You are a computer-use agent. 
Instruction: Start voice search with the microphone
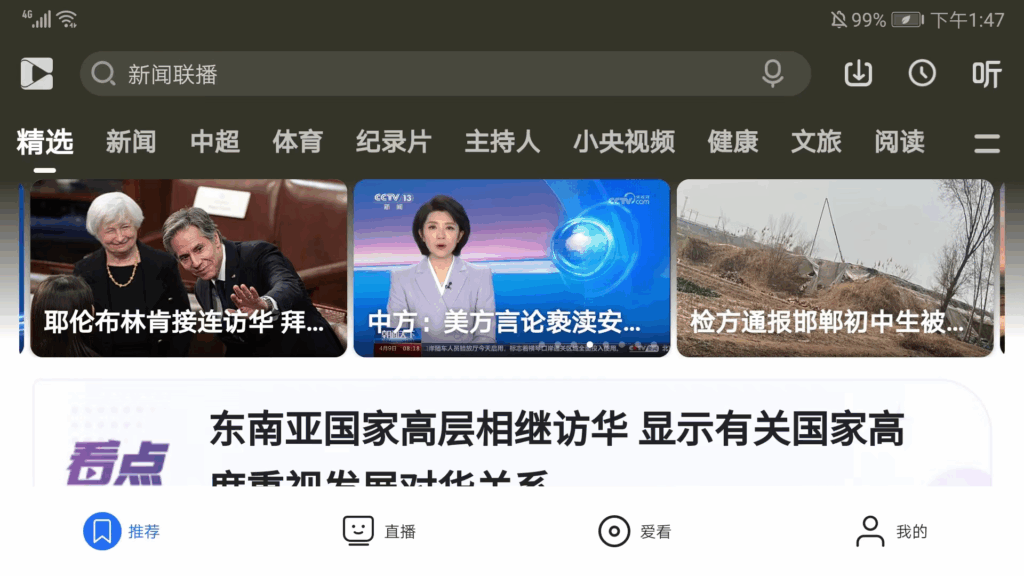(772, 74)
